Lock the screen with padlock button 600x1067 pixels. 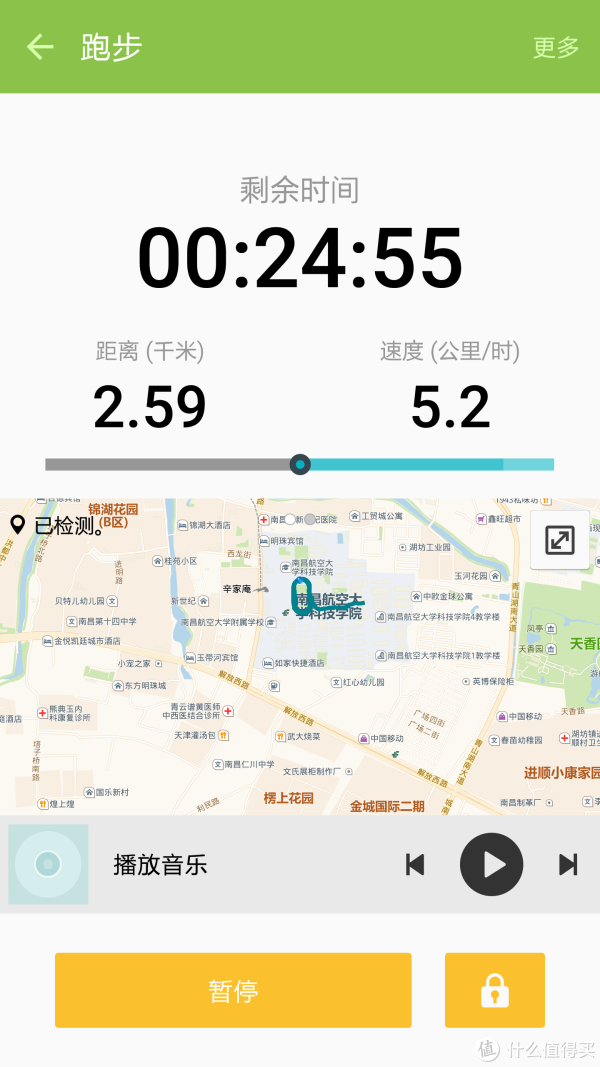click(x=495, y=990)
